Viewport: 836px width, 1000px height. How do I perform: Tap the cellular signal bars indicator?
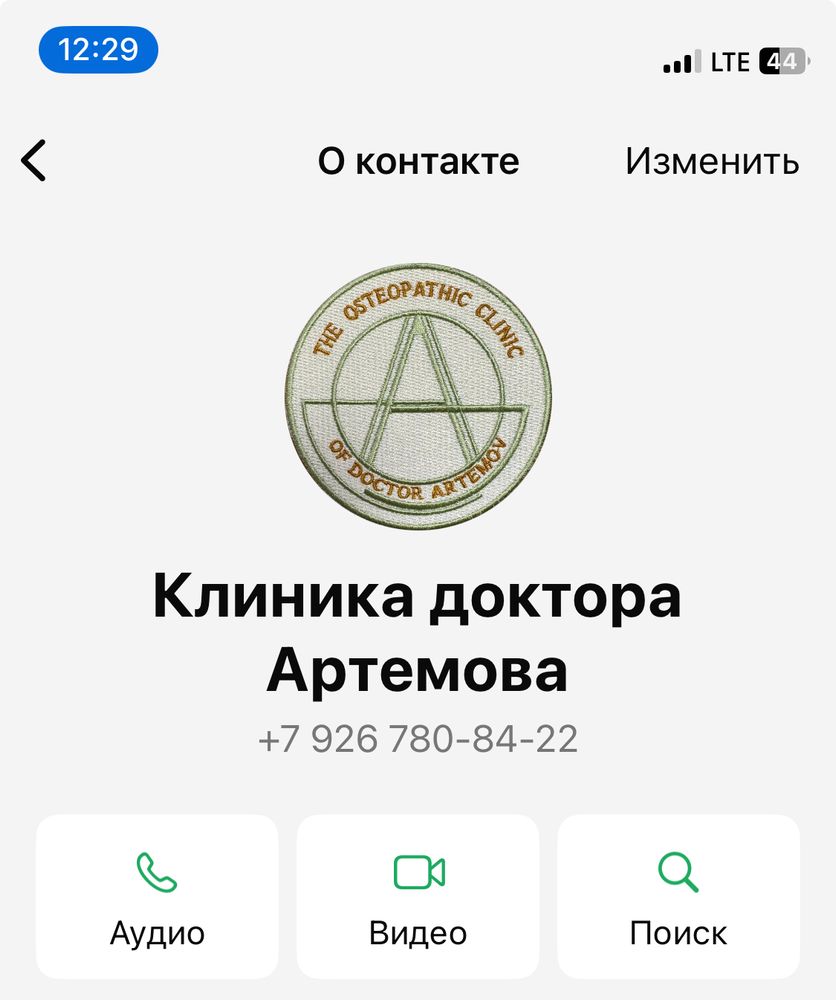pos(676,62)
